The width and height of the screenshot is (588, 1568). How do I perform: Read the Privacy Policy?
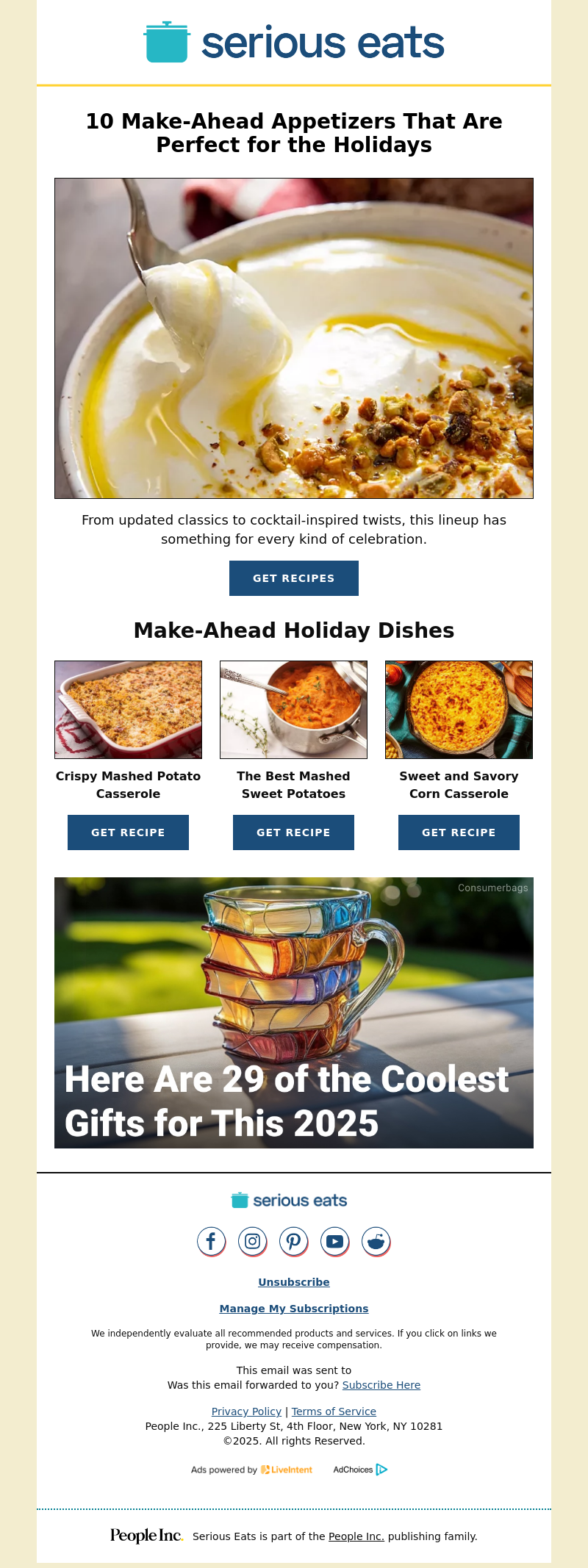point(246,1411)
